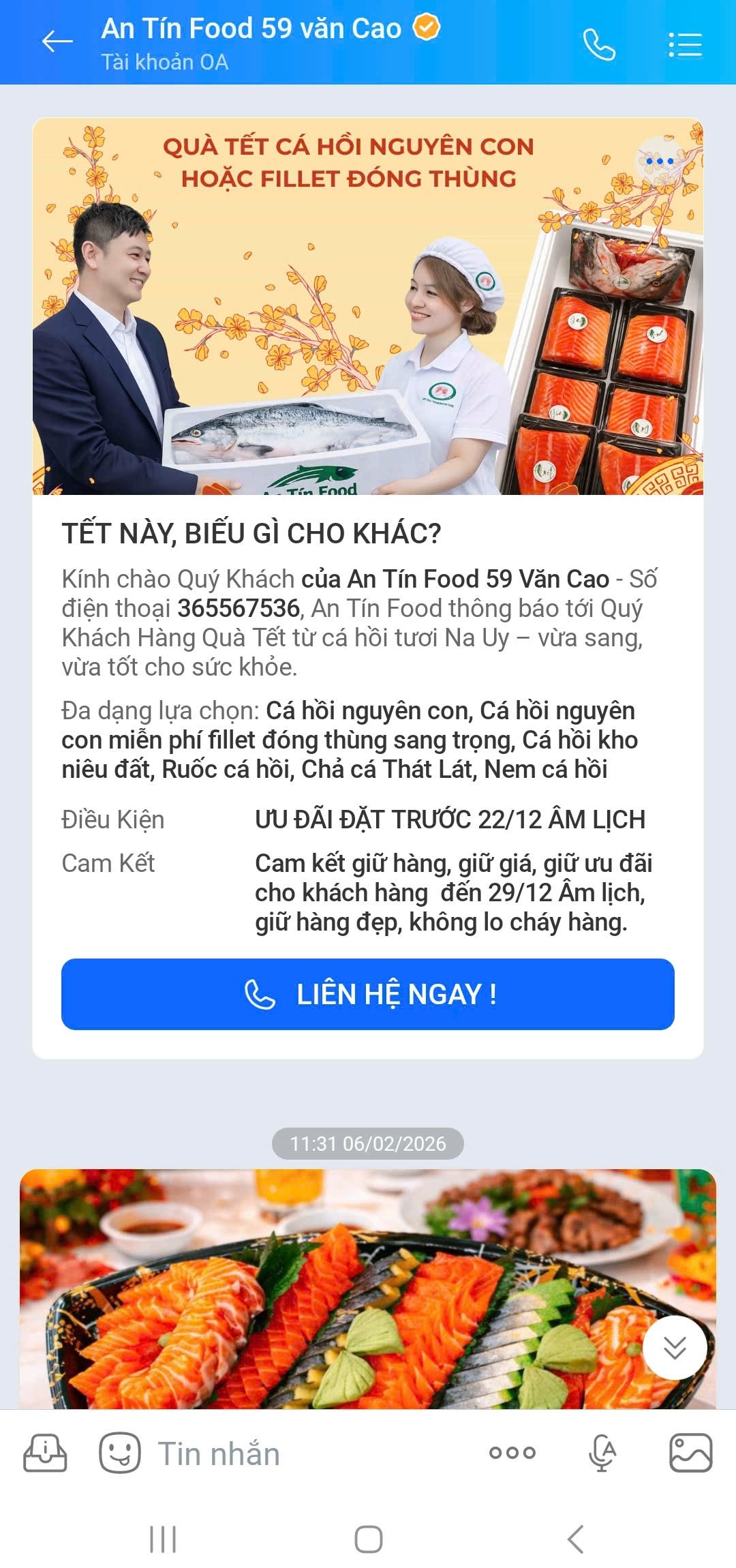Screen dimensions: 736x1568
Task: Tap the back arrow to leave the chat
Action: click(x=56, y=44)
